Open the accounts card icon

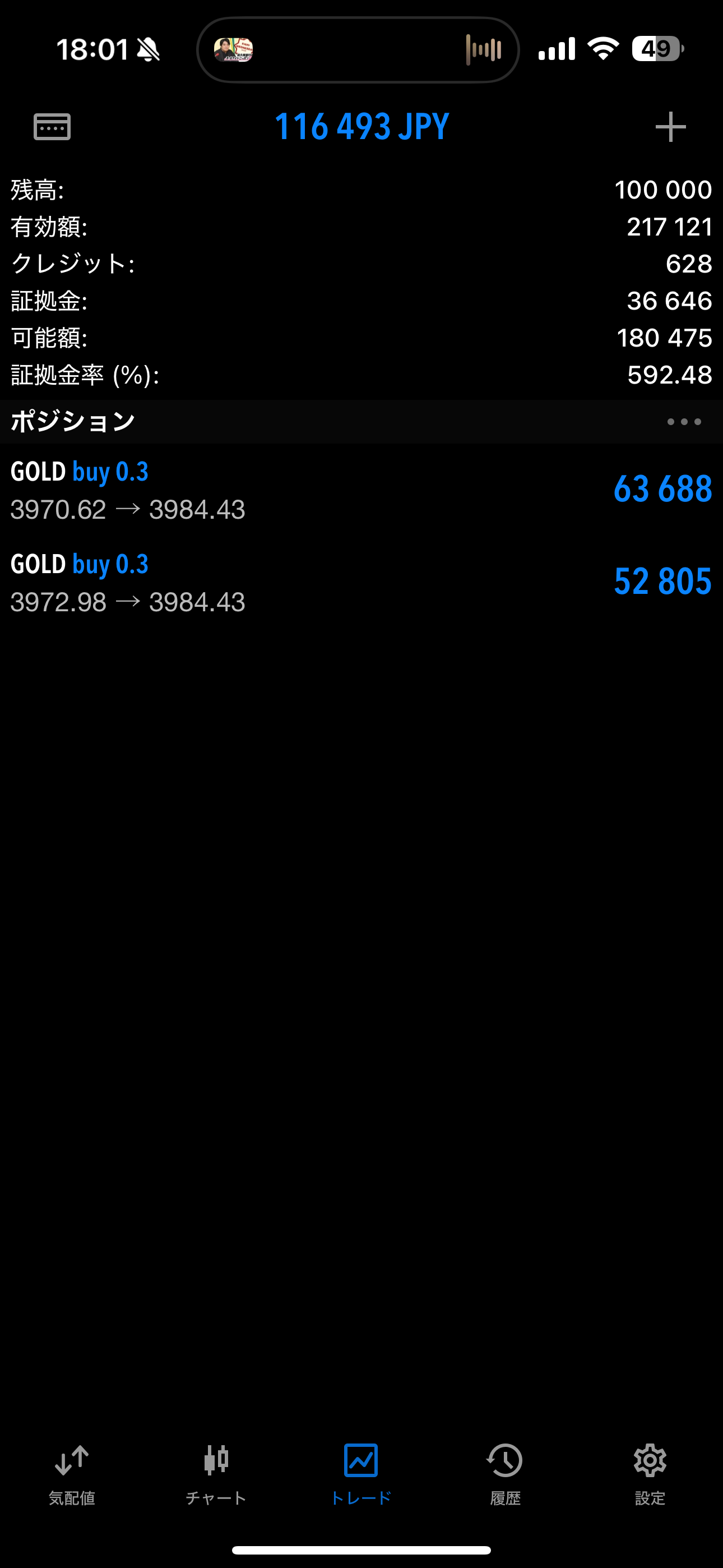[x=52, y=127]
